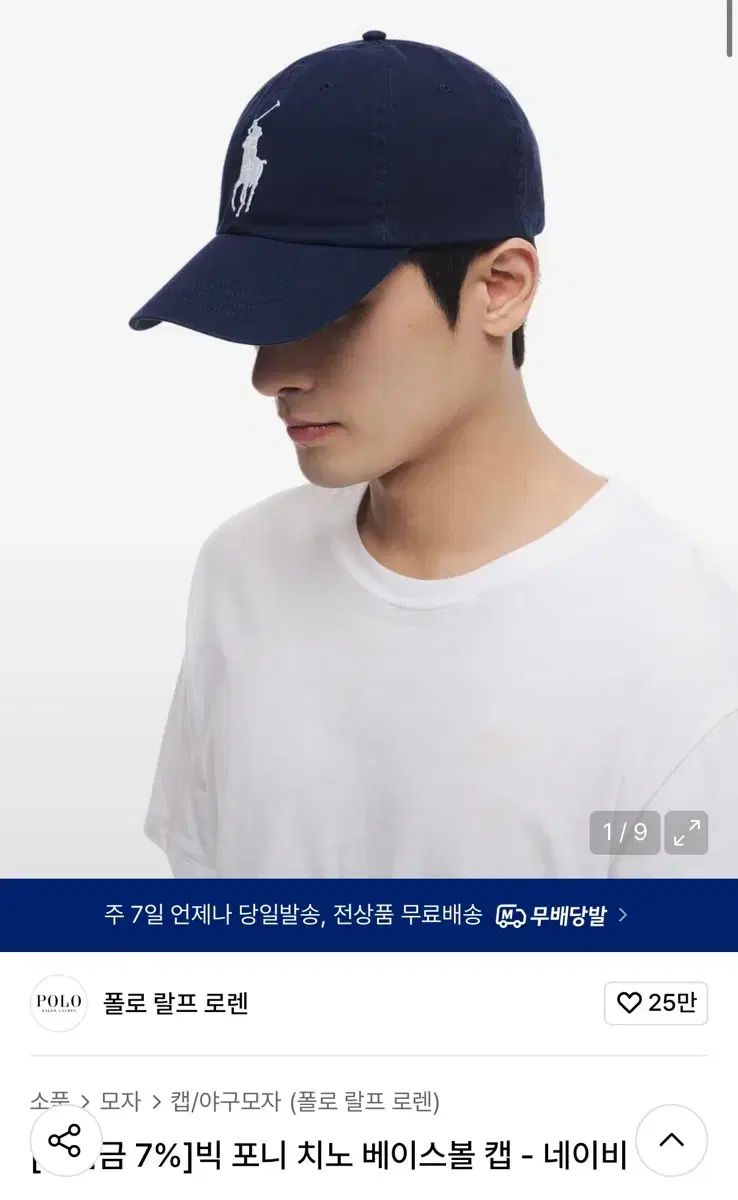Like the 폴로 랄프 로렌 brand
Viewport: 738px width, 1200px height.
(656, 1003)
